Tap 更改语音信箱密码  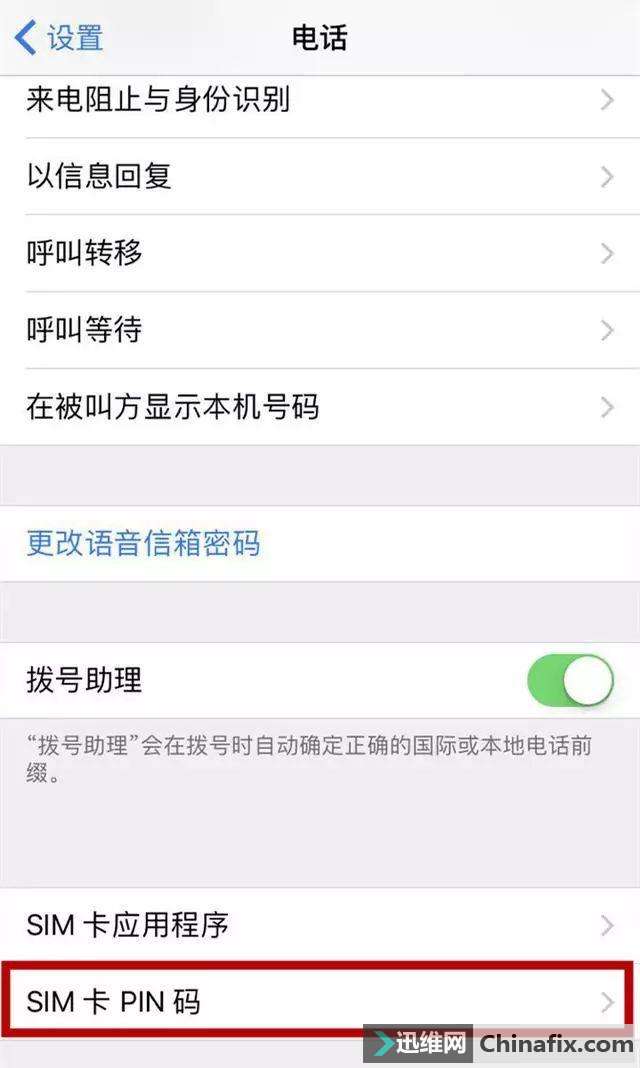(144, 544)
